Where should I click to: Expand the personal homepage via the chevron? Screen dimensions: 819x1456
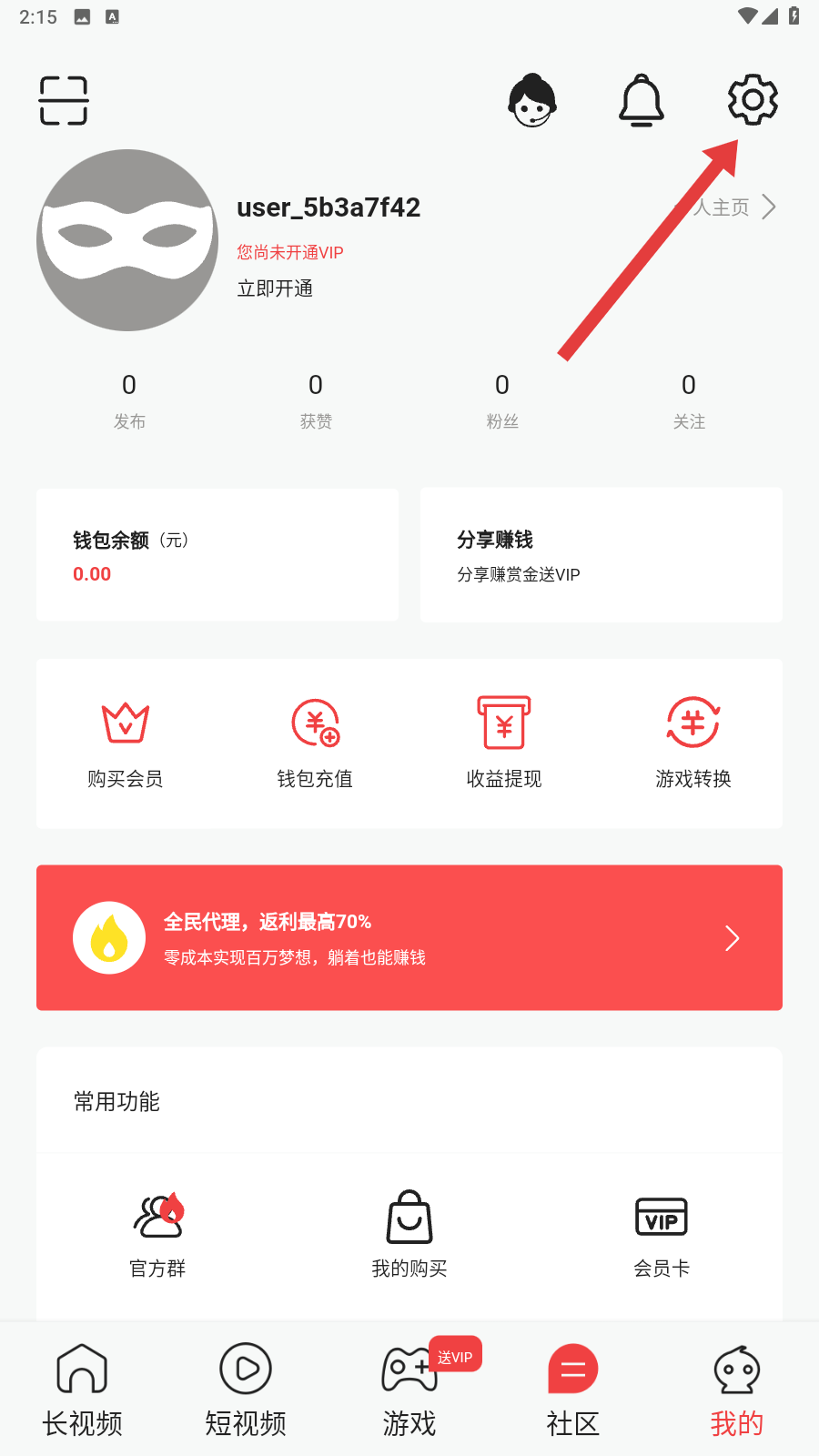tap(769, 207)
